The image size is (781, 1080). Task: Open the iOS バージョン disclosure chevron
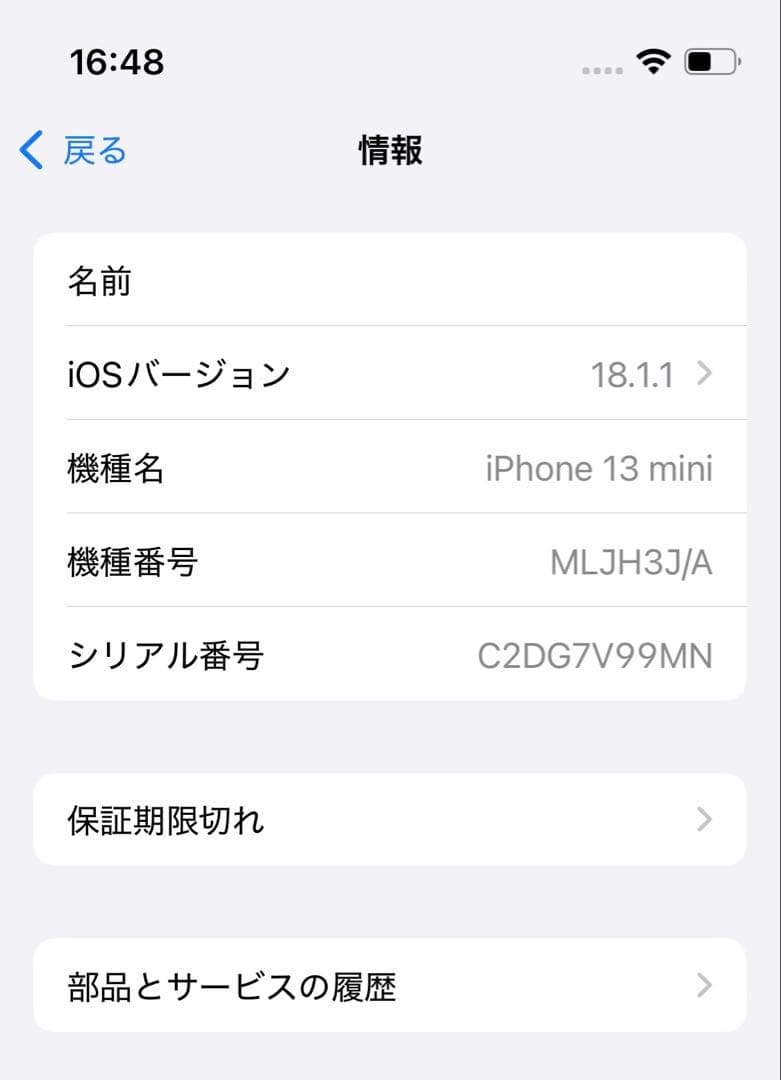tap(704, 374)
